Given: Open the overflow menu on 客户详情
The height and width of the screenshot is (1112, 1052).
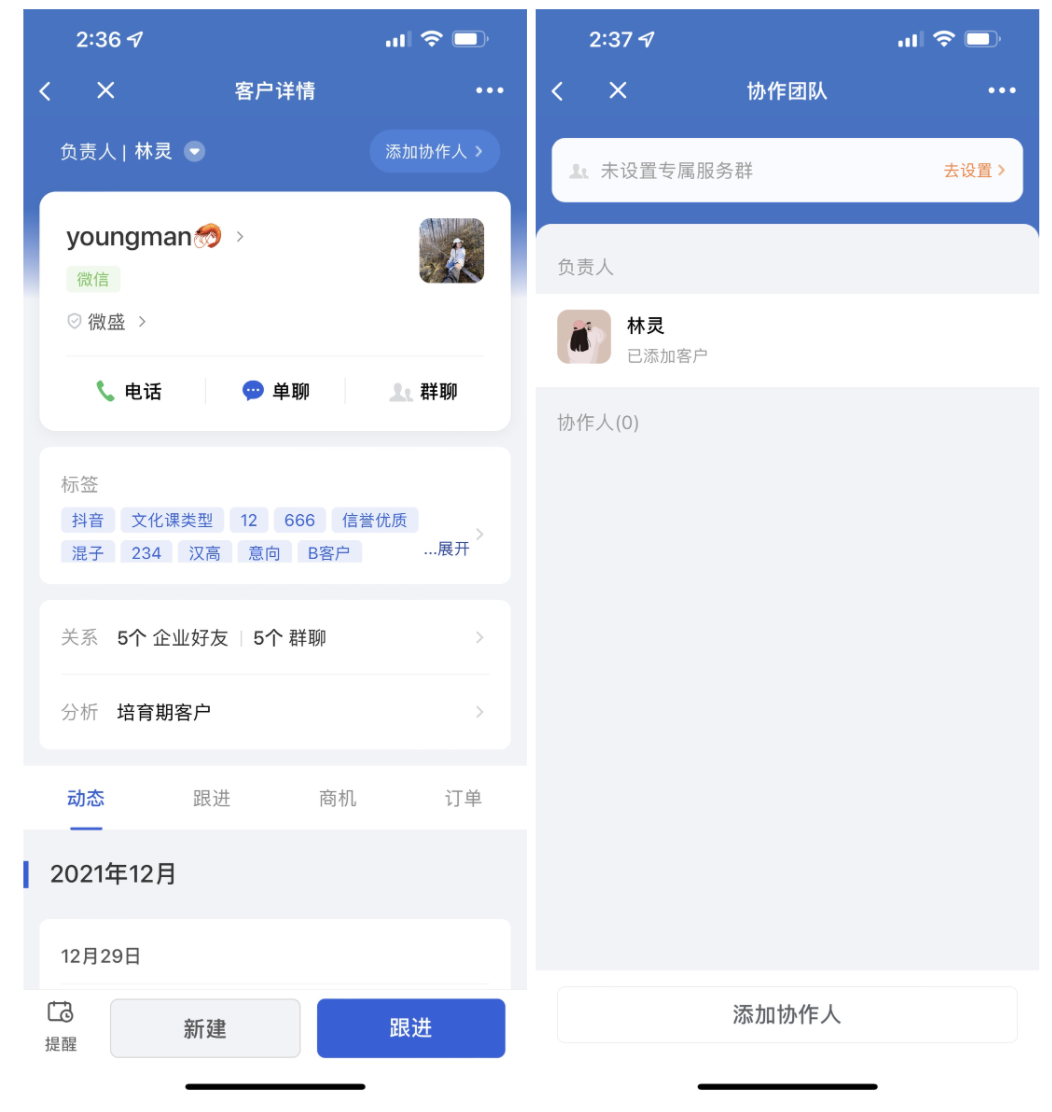Looking at the screenshot, I should click(x=489, y=91).
